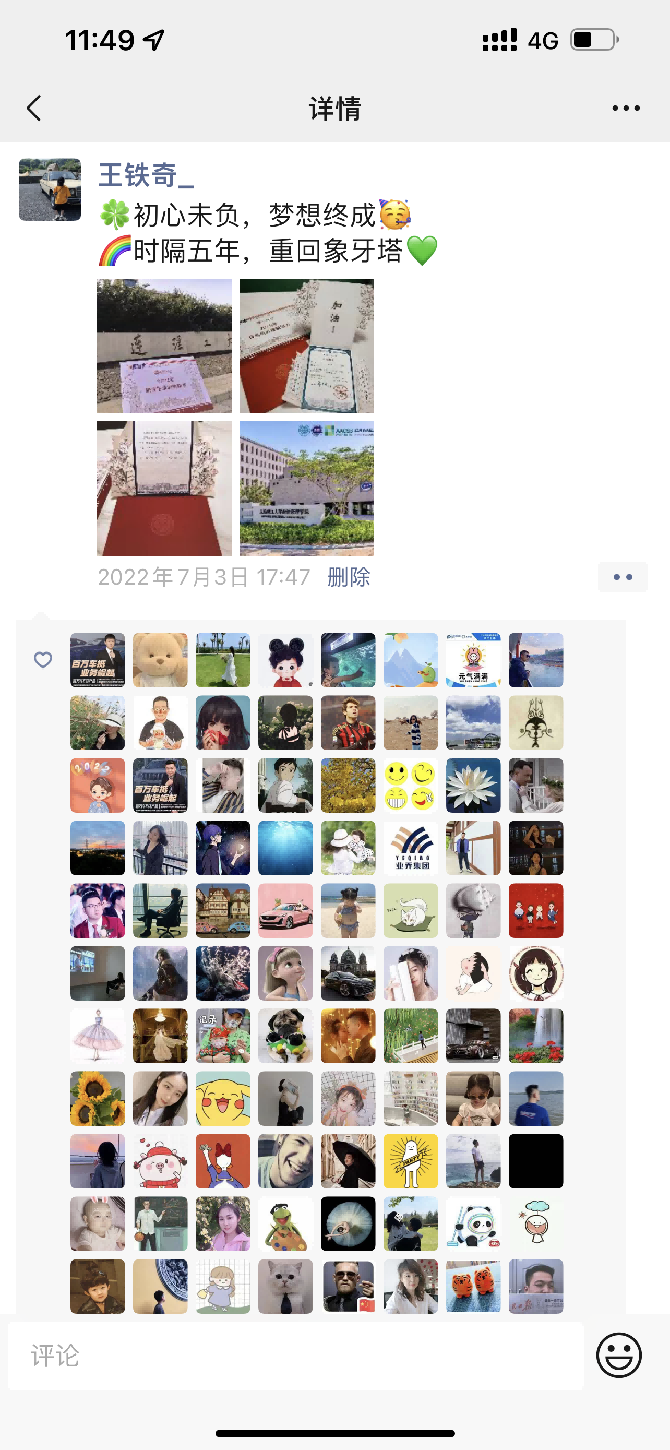The height and width of the screenshot is (1450, 670).
Task: Go back using the top-left arrow
Action: tap(34, 108)
